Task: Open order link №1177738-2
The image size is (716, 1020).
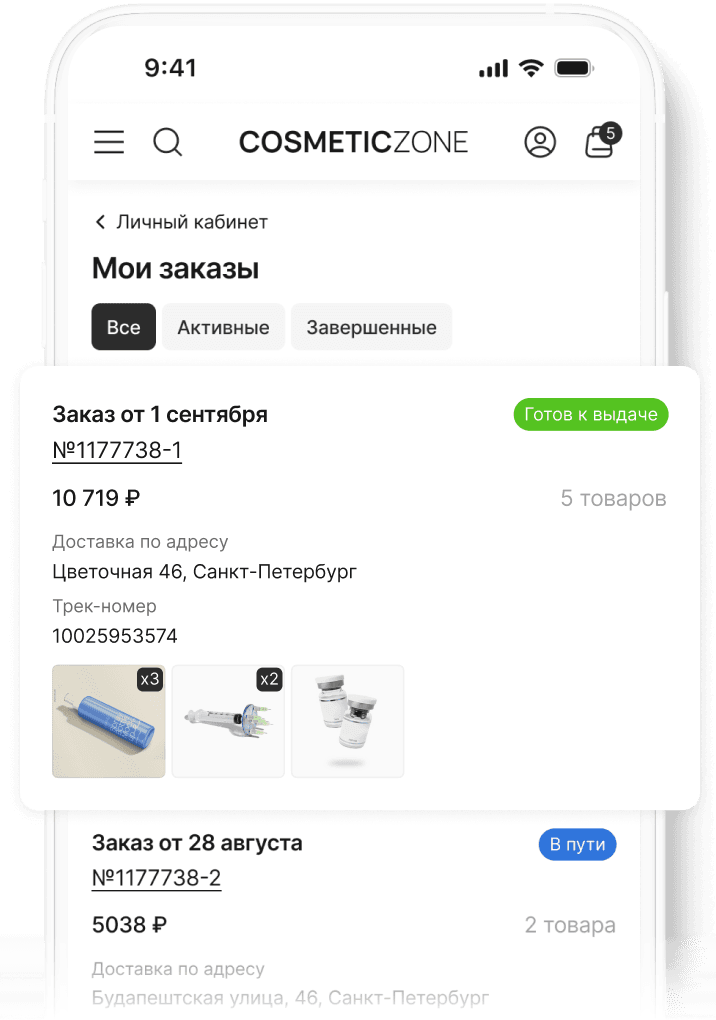Action: click(x=156, y=878)
